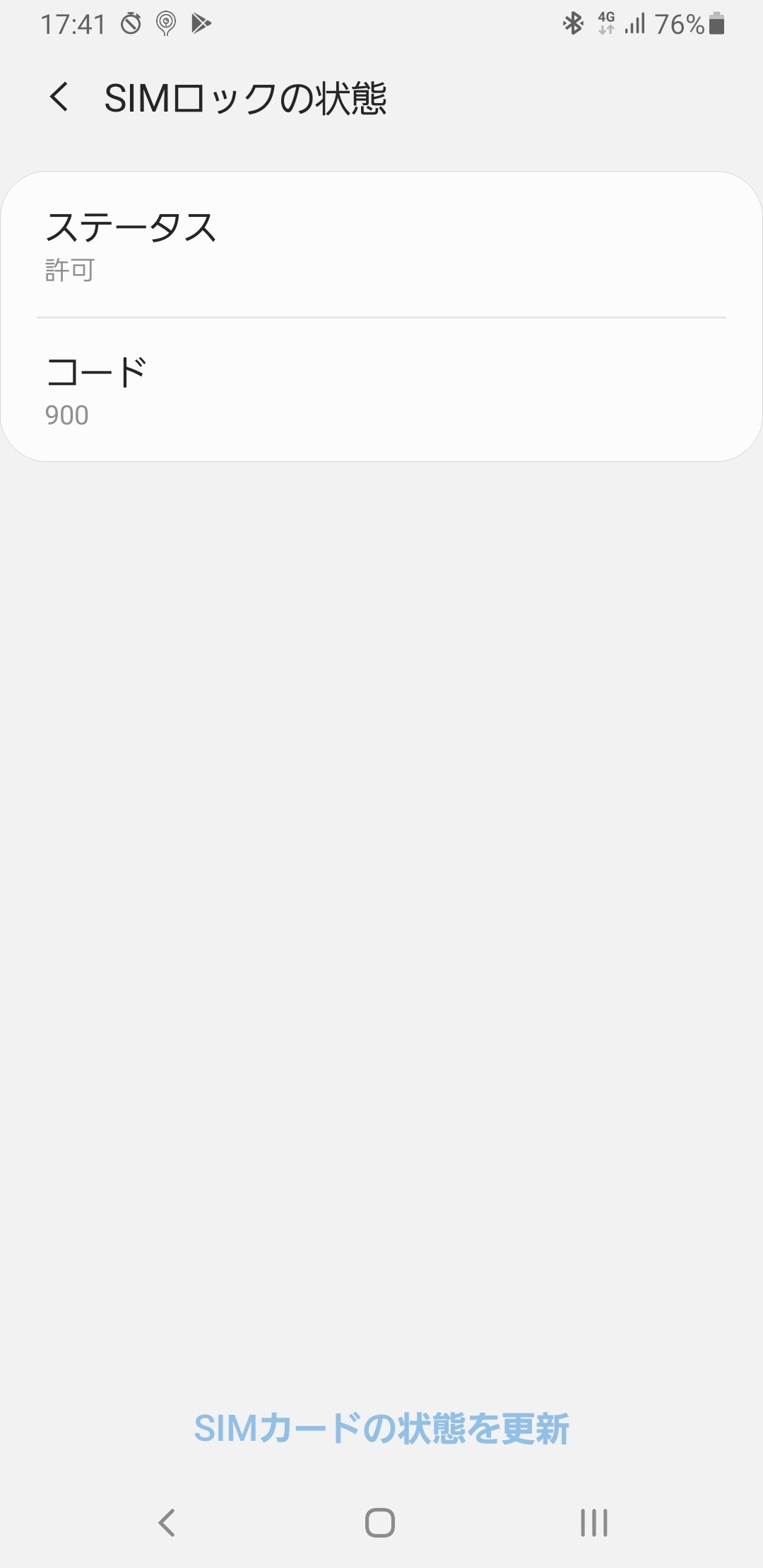Tap the system back button
Viewport: 763px width, 1568px height.
[167, 1523]
